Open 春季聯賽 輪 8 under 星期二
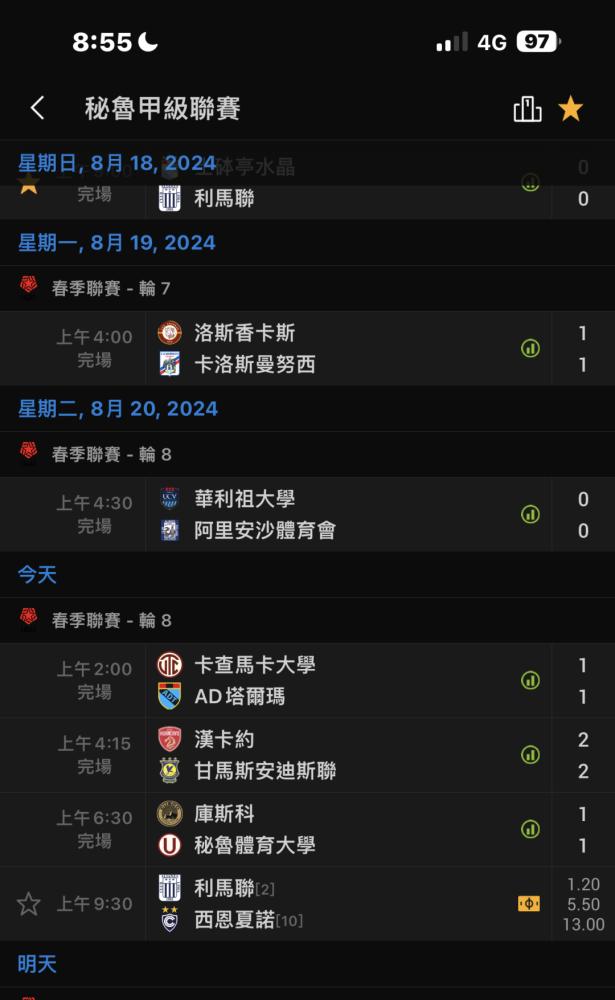Viewport: 615px width, 1000px height. click(x=111, y=455)
